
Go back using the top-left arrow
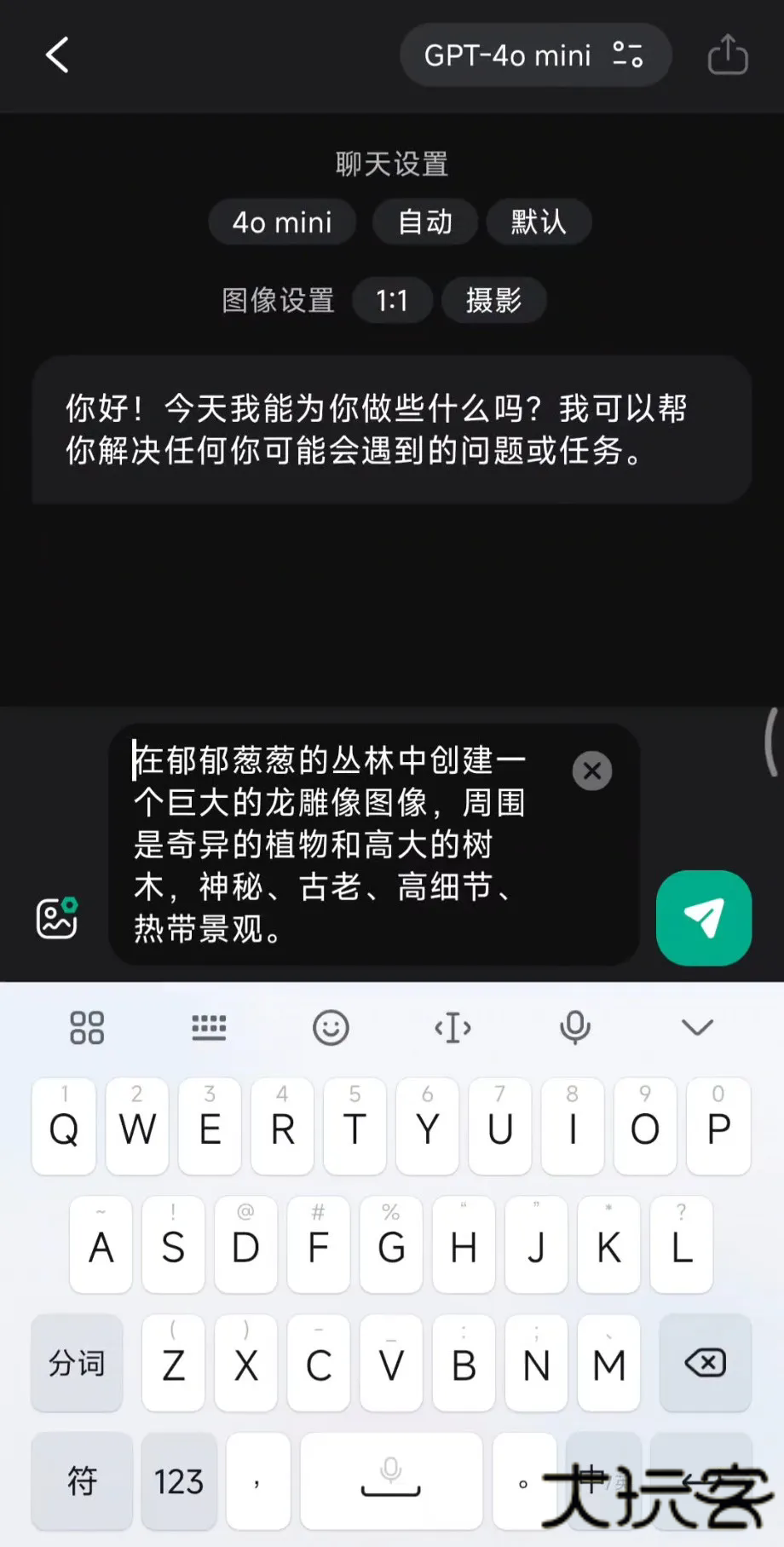click(x=57, y=56)
